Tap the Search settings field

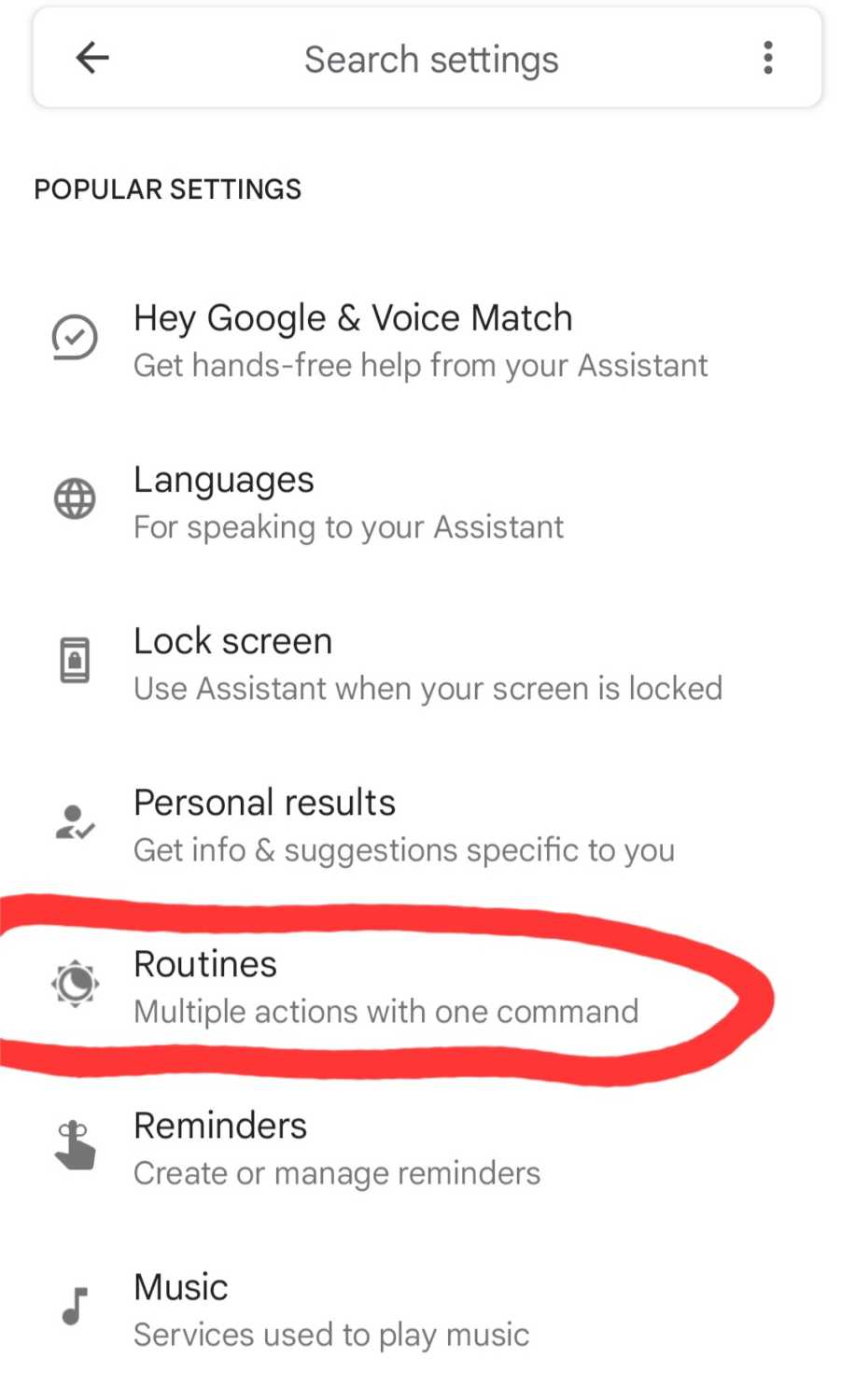431,60
